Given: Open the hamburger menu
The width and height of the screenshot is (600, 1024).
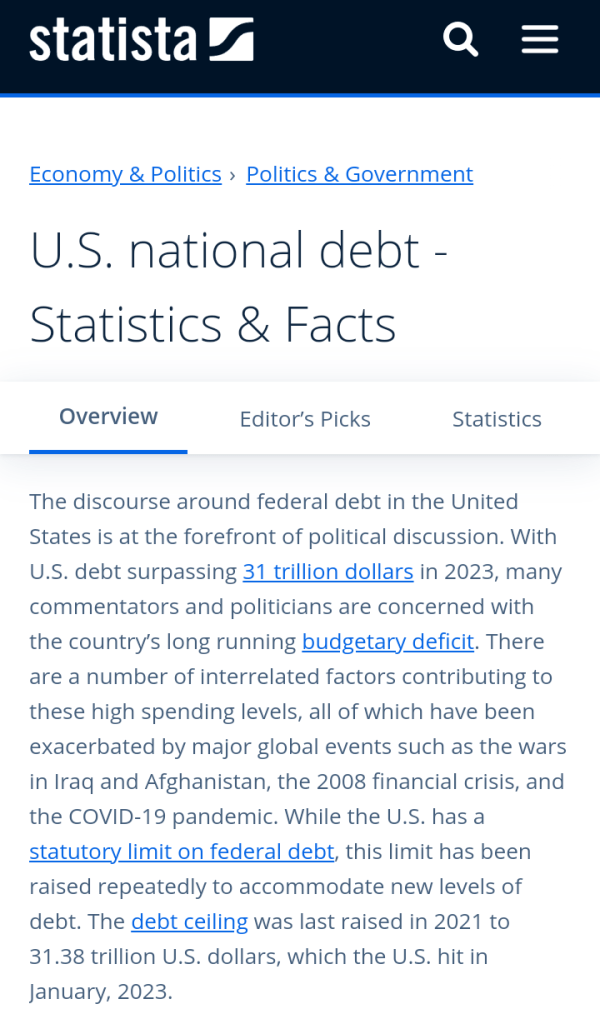Looking at the screenshot, I should (x=540, y=40).
